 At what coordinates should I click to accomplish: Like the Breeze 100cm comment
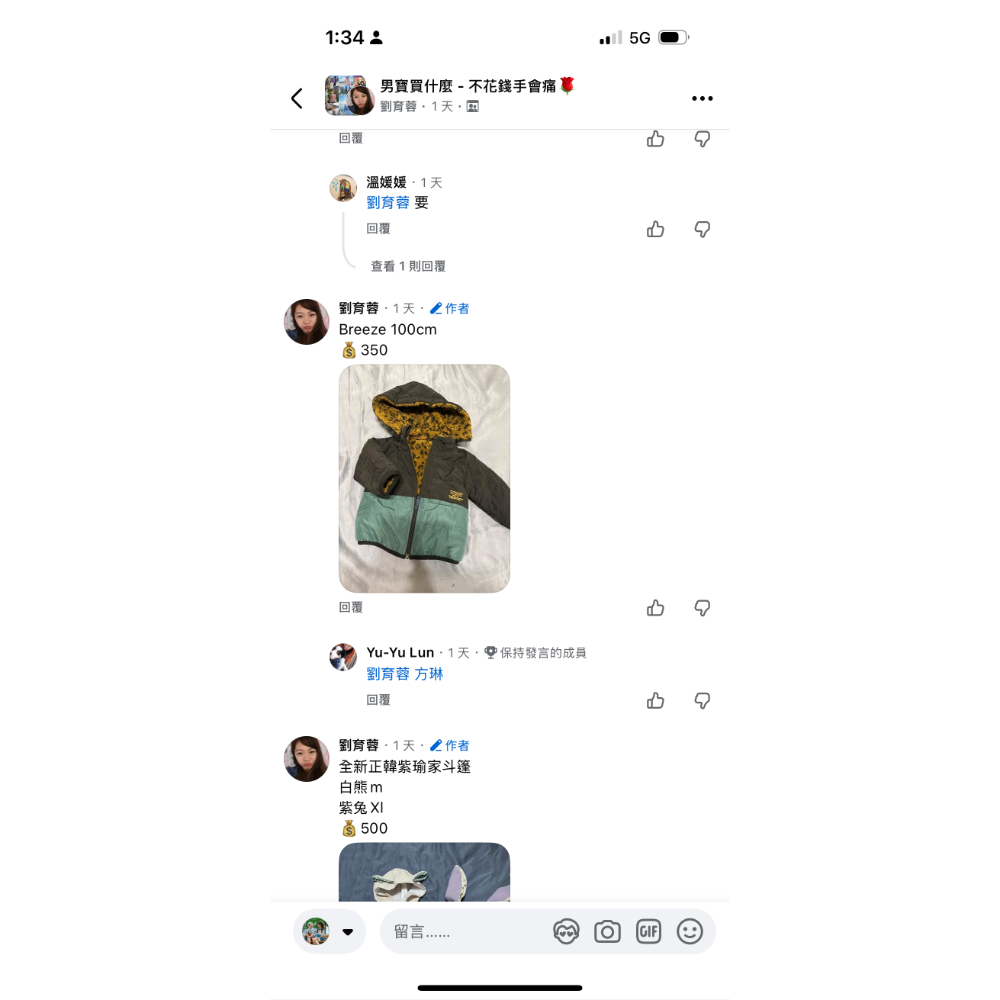[x=656, y=608]
